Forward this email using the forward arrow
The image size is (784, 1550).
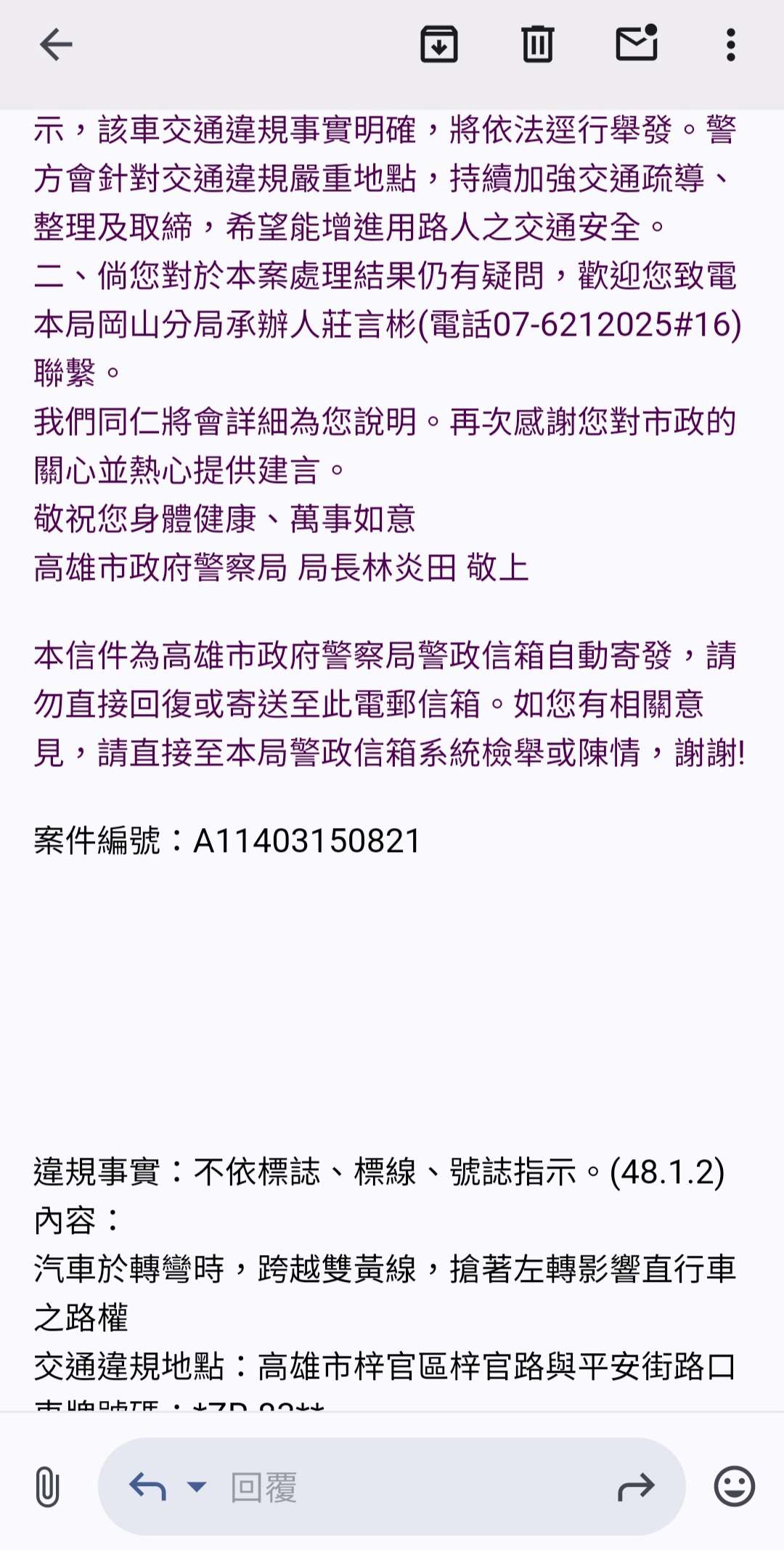pyautogui.click(x=636, y=1487)
